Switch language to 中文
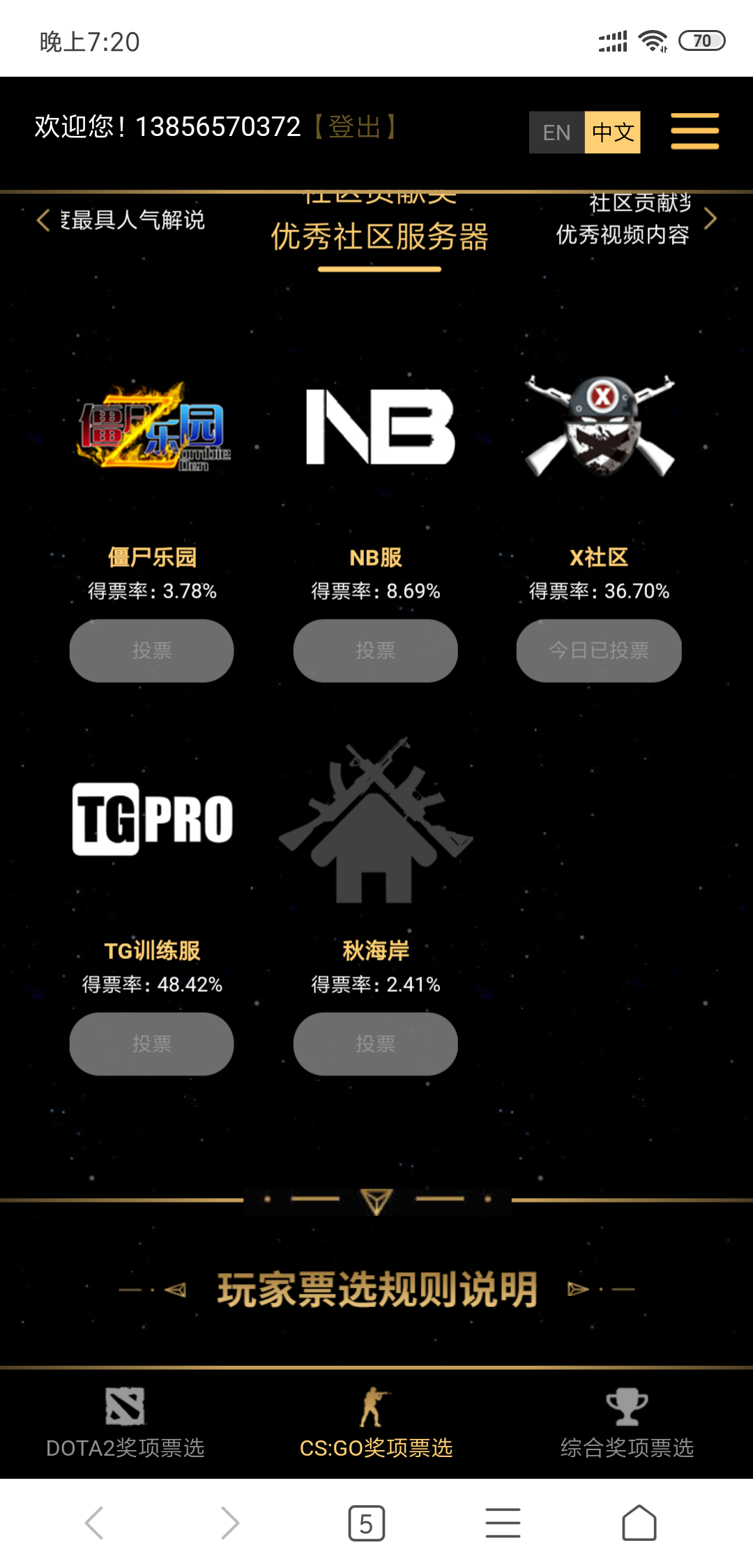Viewport: 753px width, 1568px height. point(612,132)
